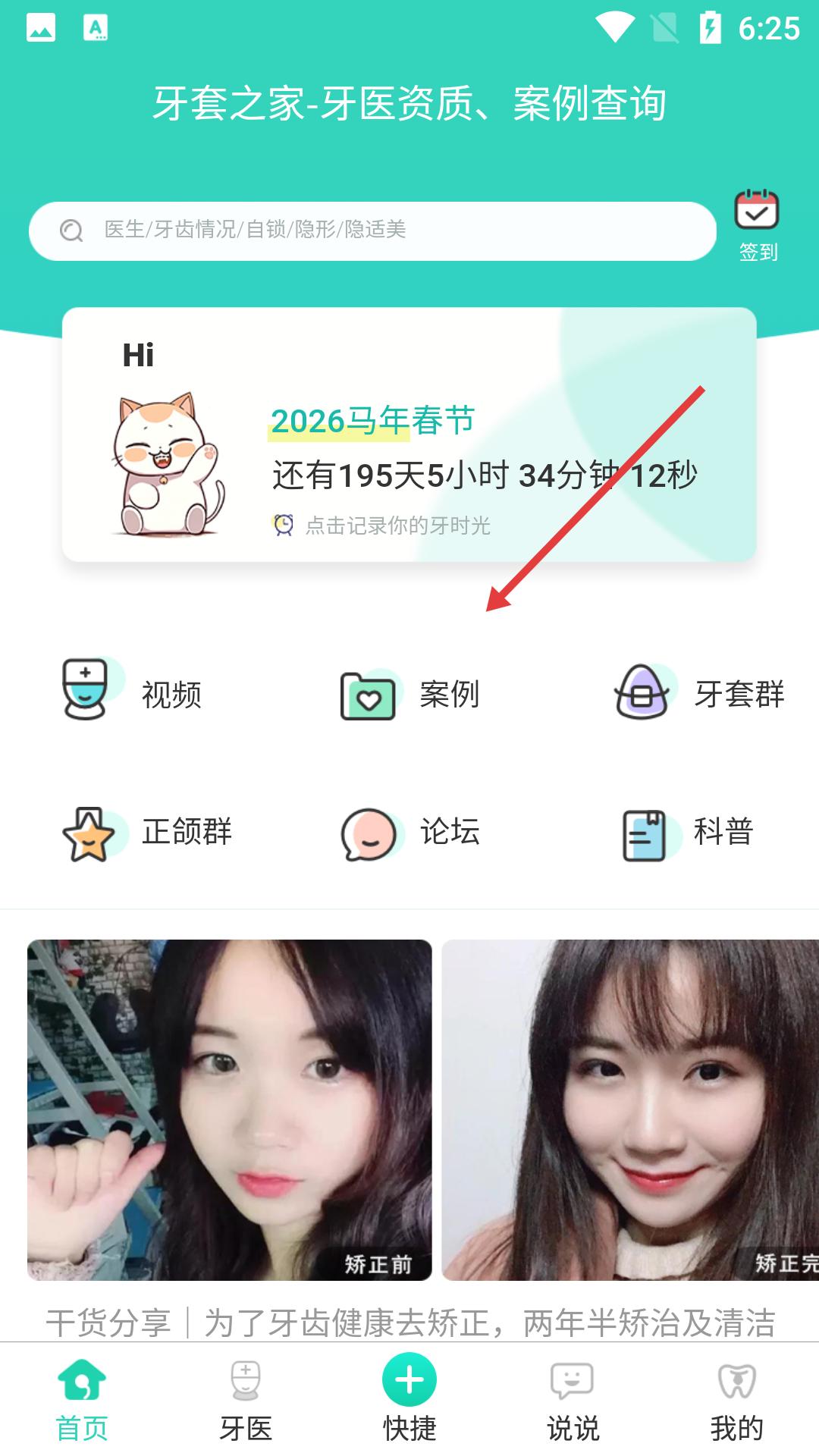Open the 科普 section
This screenshot has height=1456, width=819.
687,833
